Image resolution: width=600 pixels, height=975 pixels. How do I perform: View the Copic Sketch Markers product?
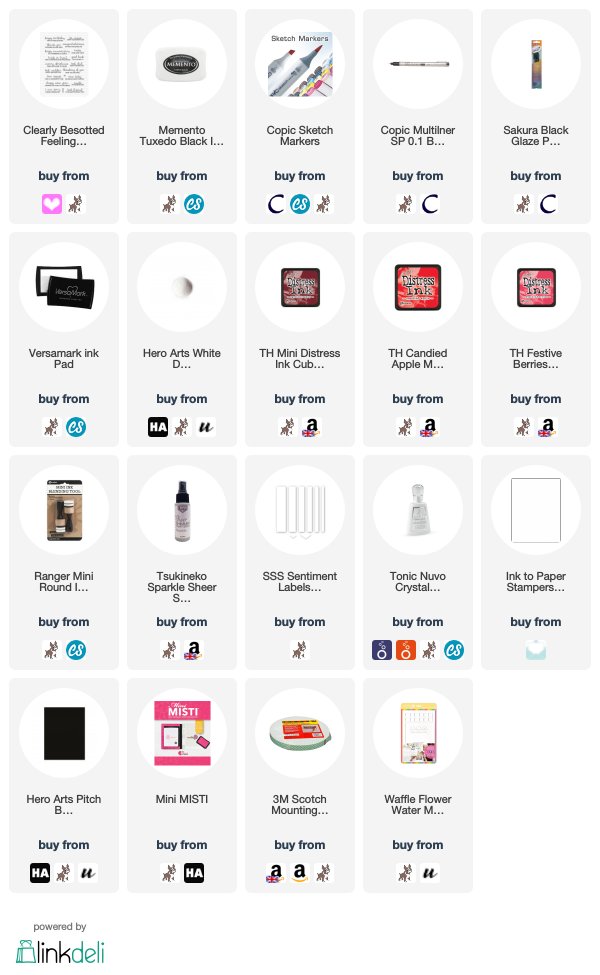(300, 64)
